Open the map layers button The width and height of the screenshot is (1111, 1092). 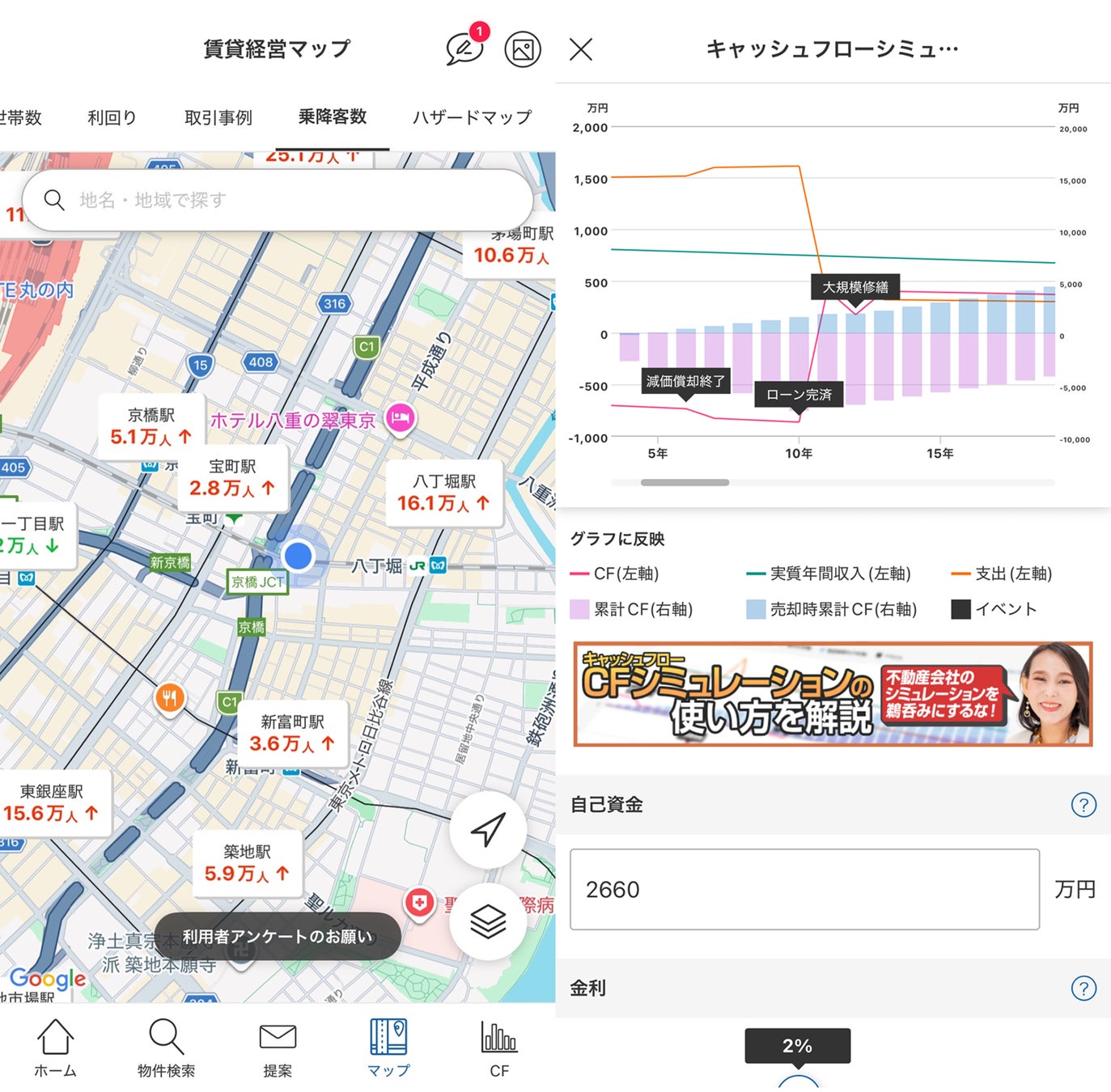tap(488, 921)
